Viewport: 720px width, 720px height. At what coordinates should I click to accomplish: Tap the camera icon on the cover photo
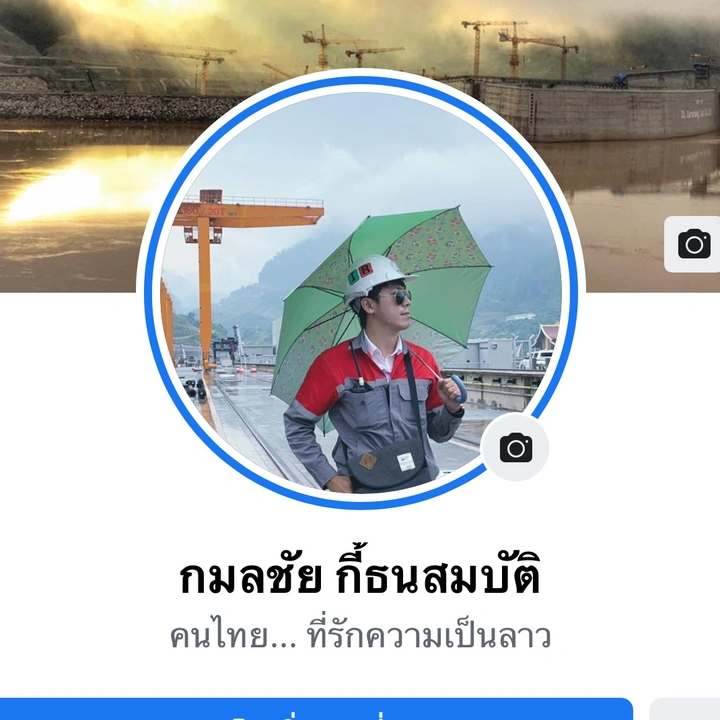[x=693, y=244]
